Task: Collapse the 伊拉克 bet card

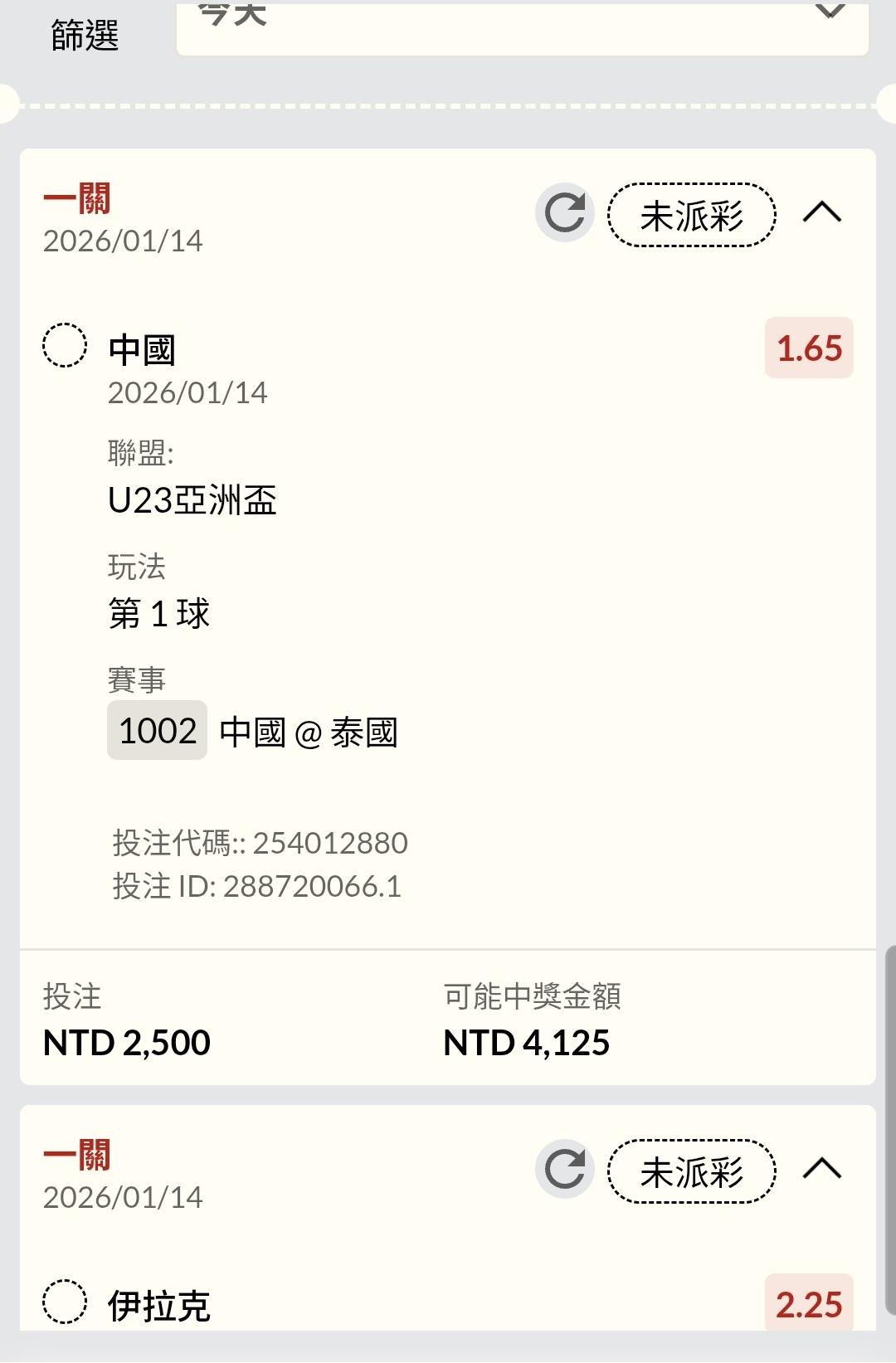Action: 822,1169
